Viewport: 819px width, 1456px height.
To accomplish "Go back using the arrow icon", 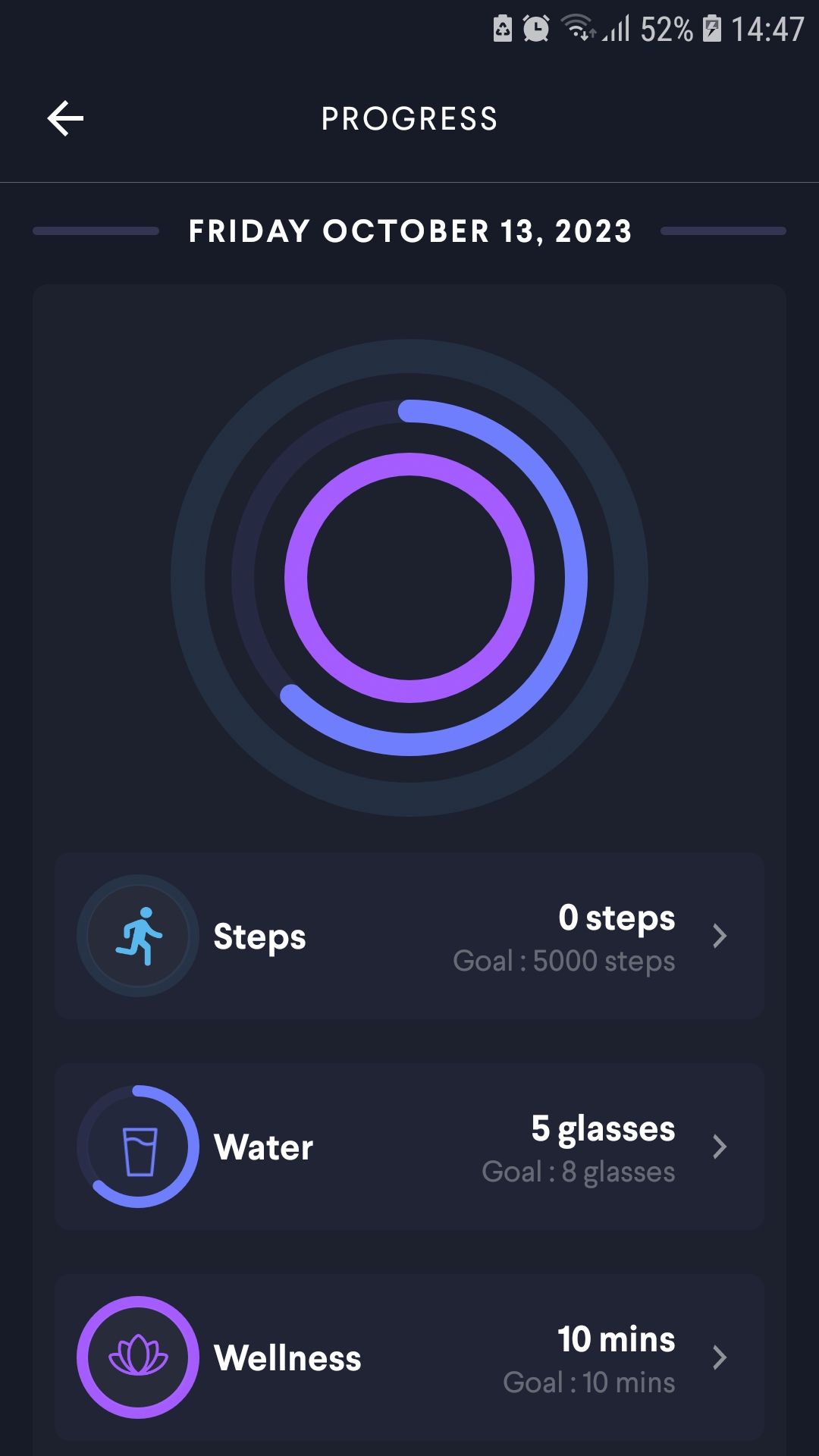I will (65, 119).
